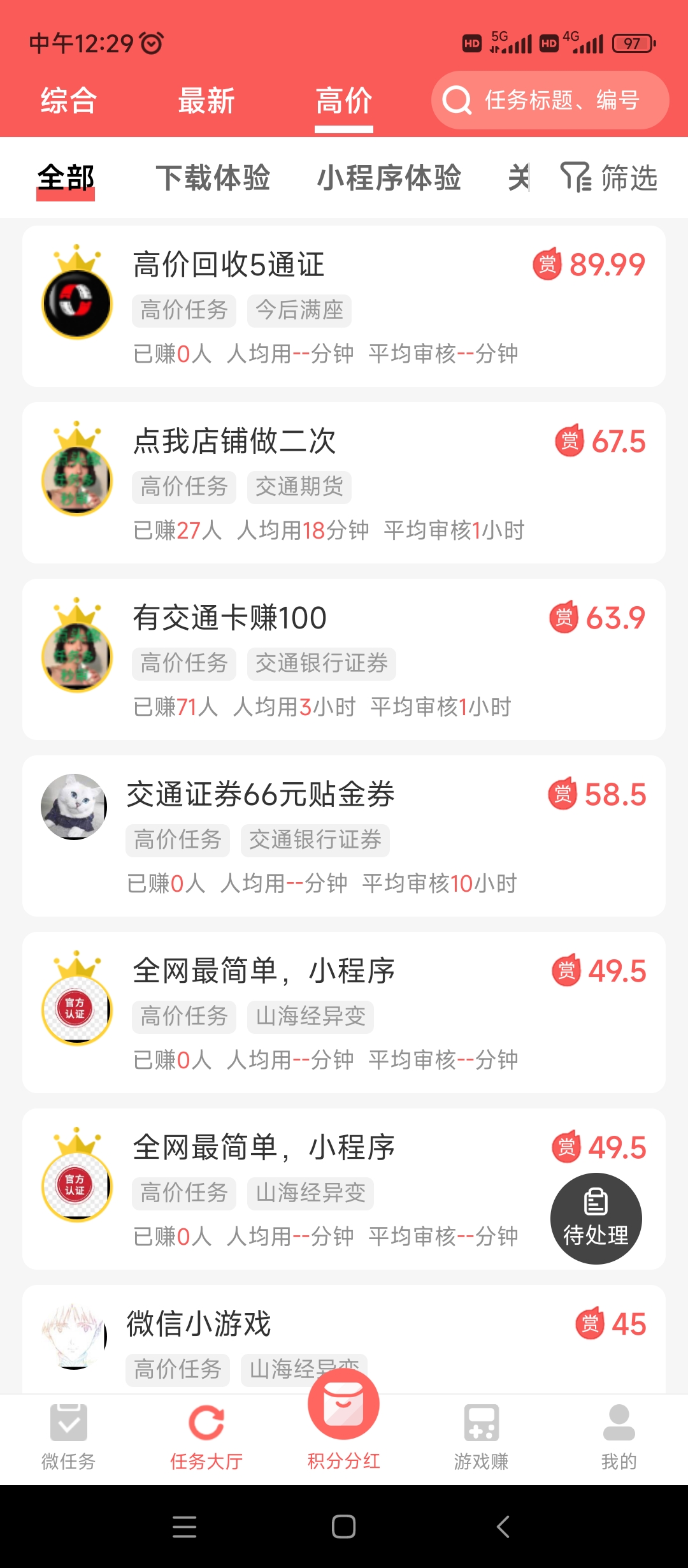Switch to the 综合 tab
Screen dimensions: 688x1568
68,101
